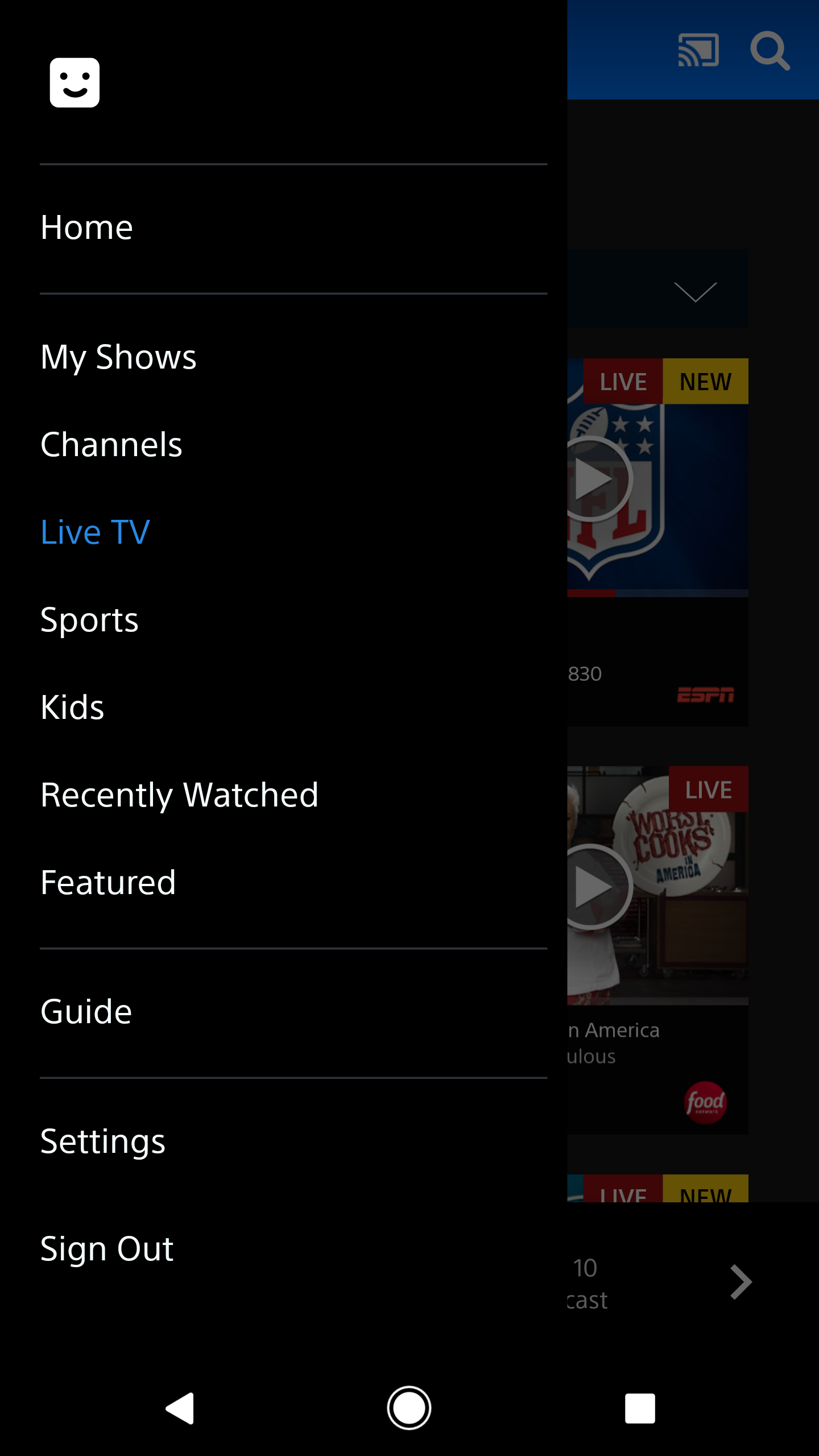Play the live NFL program on ESPN
This screenshot has width=819, height=1456.
[593, 479]
